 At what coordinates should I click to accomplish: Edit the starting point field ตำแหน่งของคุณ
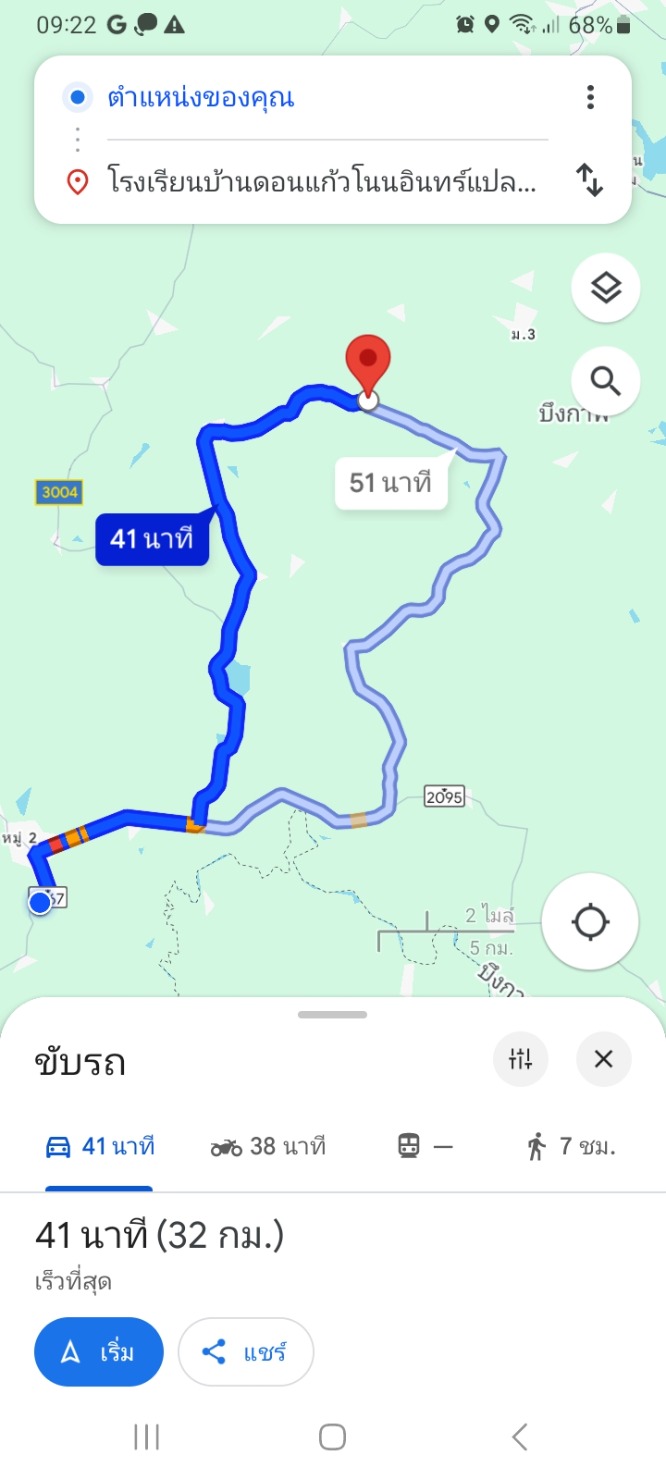[x=300, y=98]
